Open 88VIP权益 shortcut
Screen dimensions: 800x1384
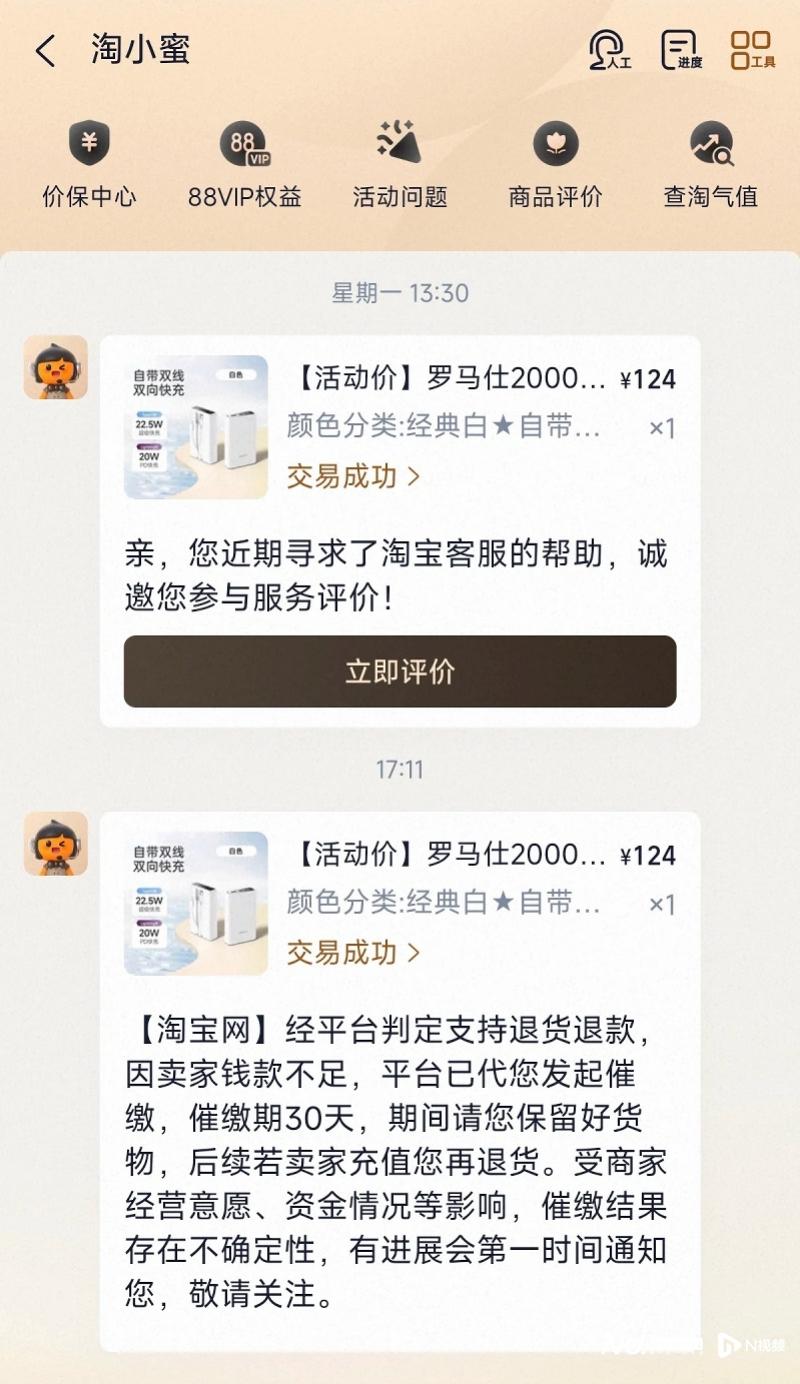coord(245,165)
